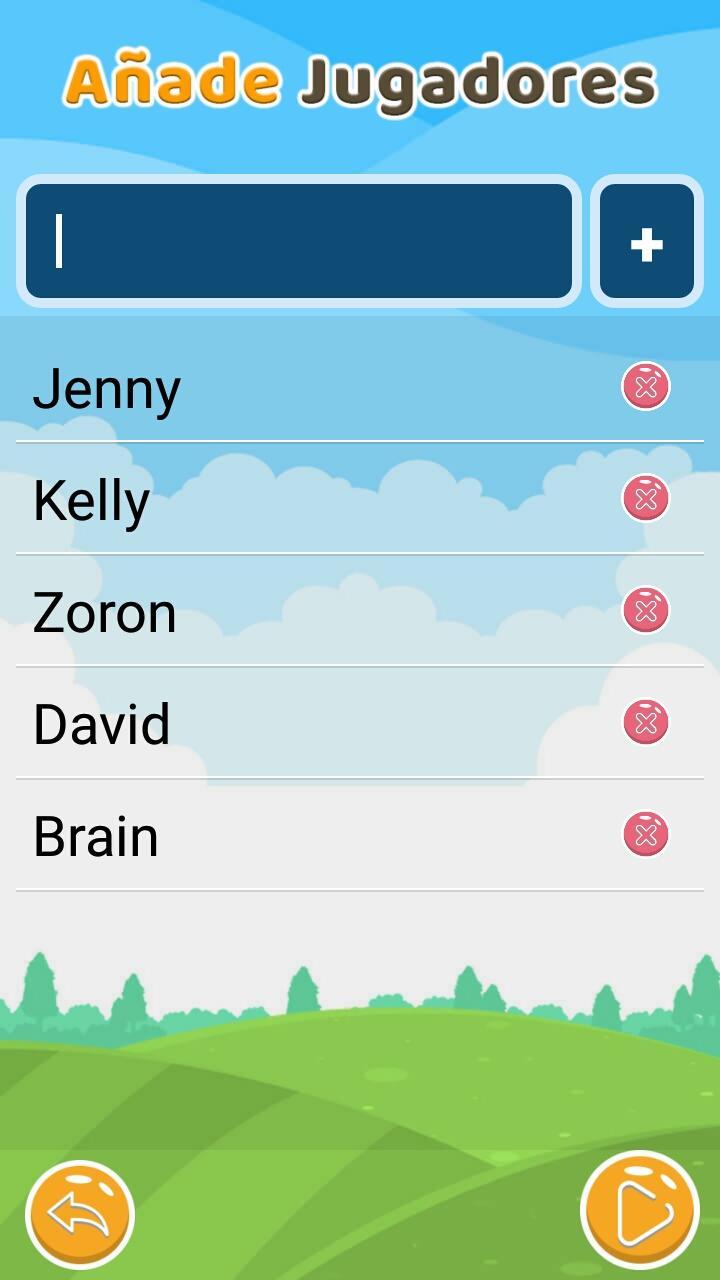Viewport: 720px width, 1280px height.
Task: Delete Kelly from the players
Action: 646,499
